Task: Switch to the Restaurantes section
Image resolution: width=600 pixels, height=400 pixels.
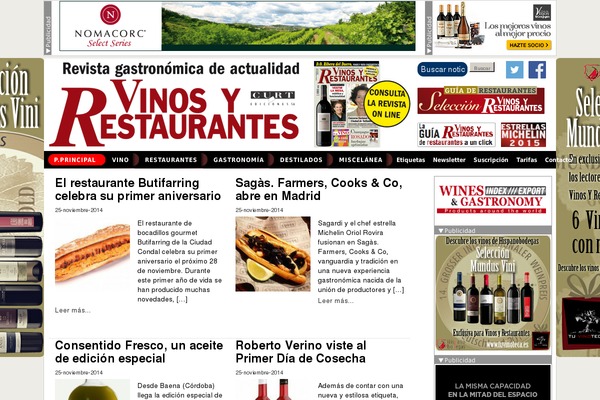Action: click(170, 160)
